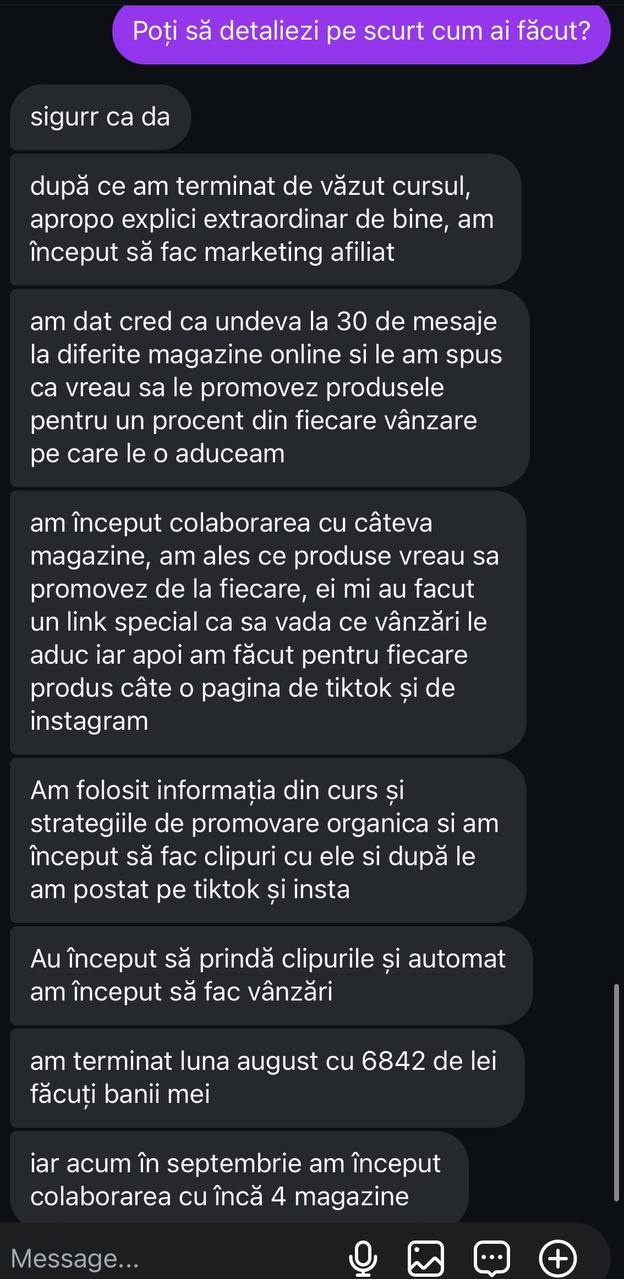Tap the Message input field
Viewport: 624px width, 1279px height.
coord(170,1258)
